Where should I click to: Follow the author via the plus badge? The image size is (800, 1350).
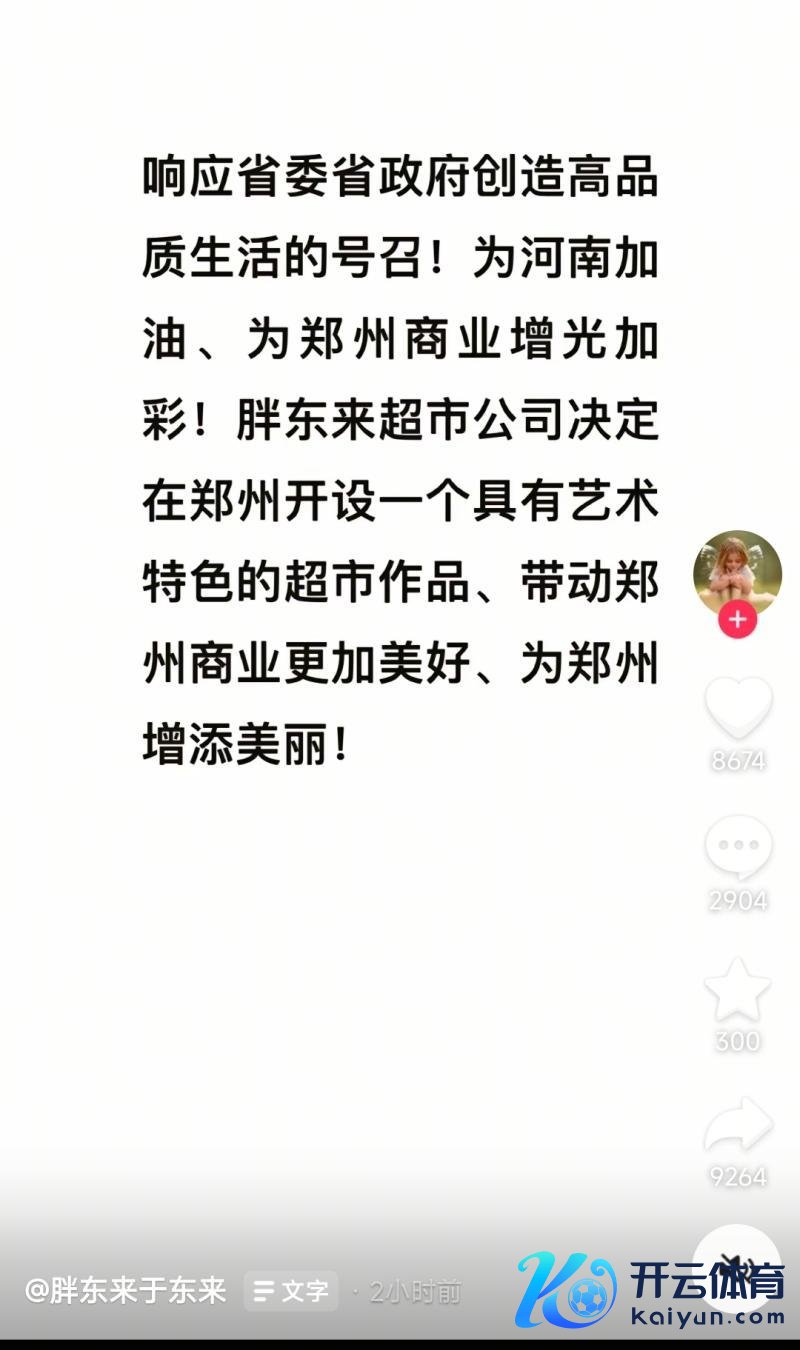[x=738, y=620]
